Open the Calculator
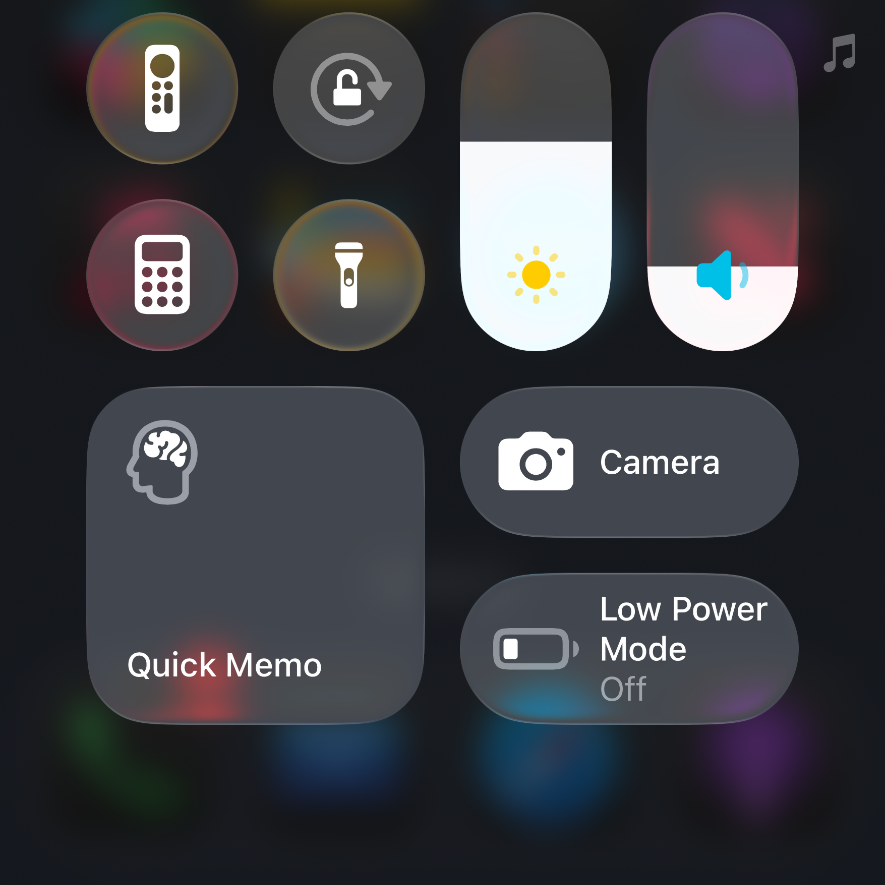Viewport: 885px width, 885px height. (x=162, y=275)
